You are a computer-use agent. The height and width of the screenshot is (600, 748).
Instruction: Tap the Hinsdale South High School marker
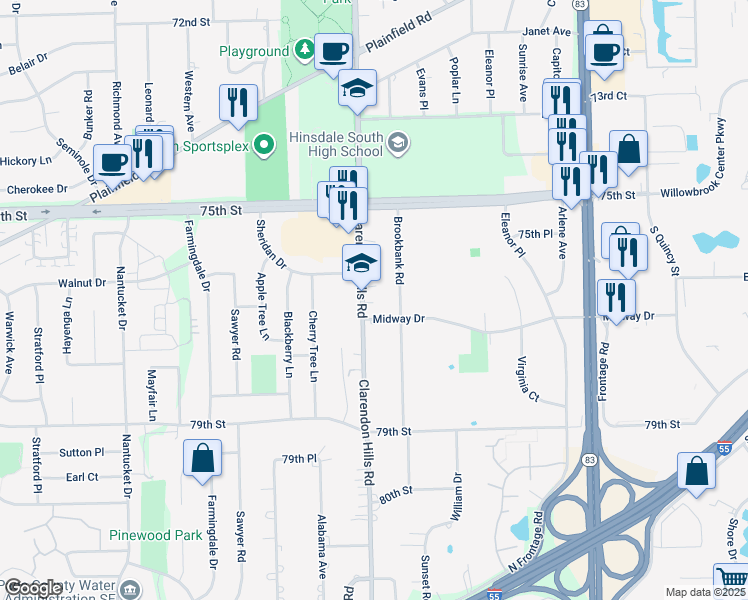(x=398, y=143)
